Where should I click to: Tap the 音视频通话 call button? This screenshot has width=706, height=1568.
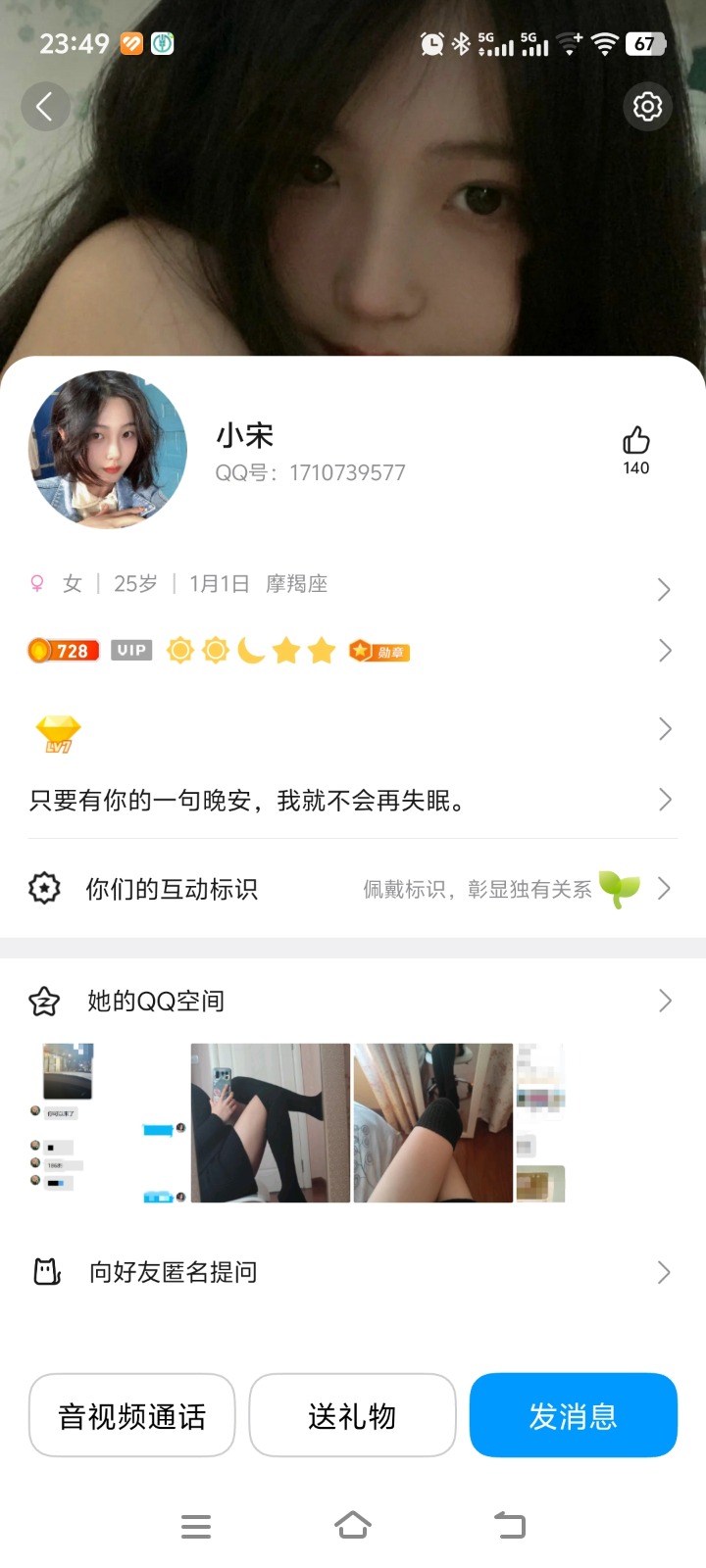pyautogui.click(x=131, y=1415)
